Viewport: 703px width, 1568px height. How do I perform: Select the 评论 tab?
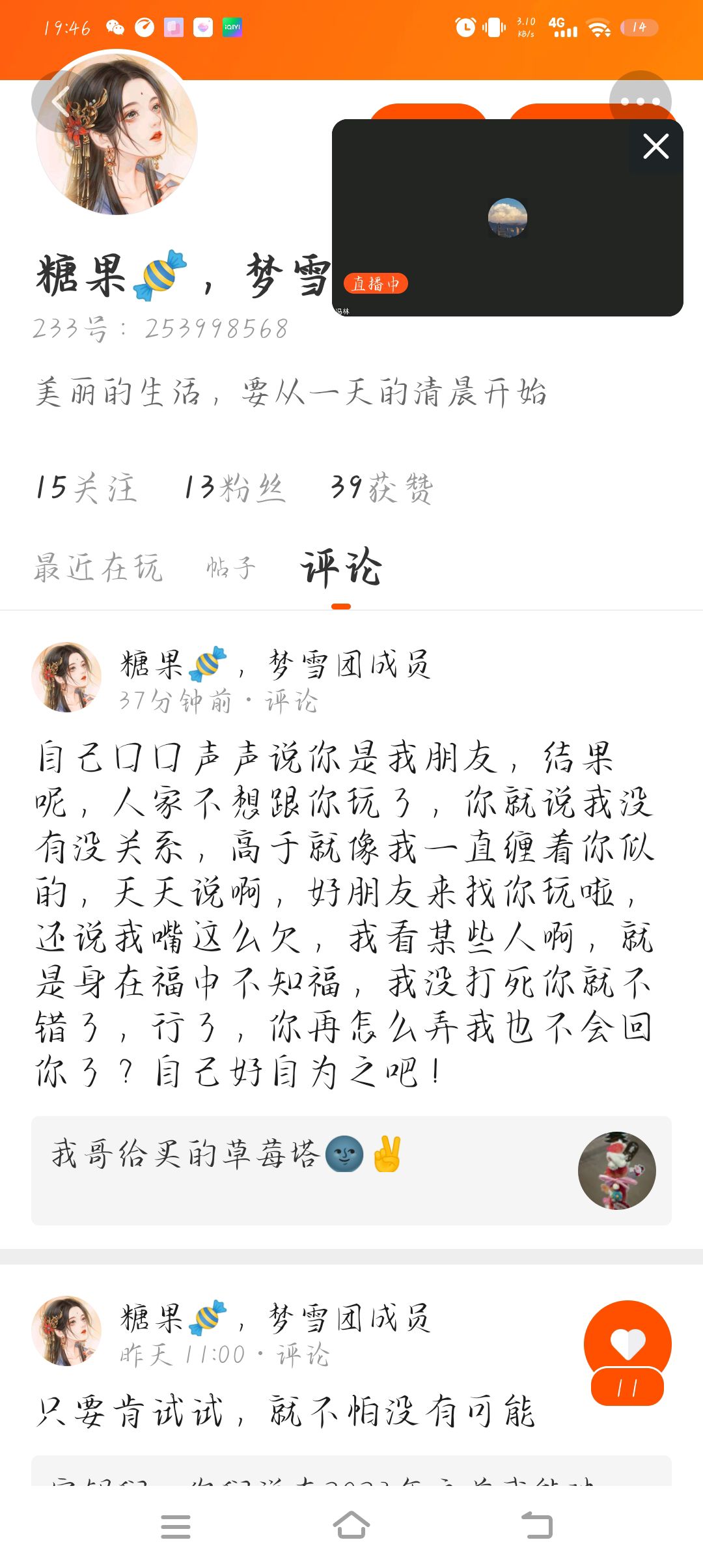click(x=341, y=567)
